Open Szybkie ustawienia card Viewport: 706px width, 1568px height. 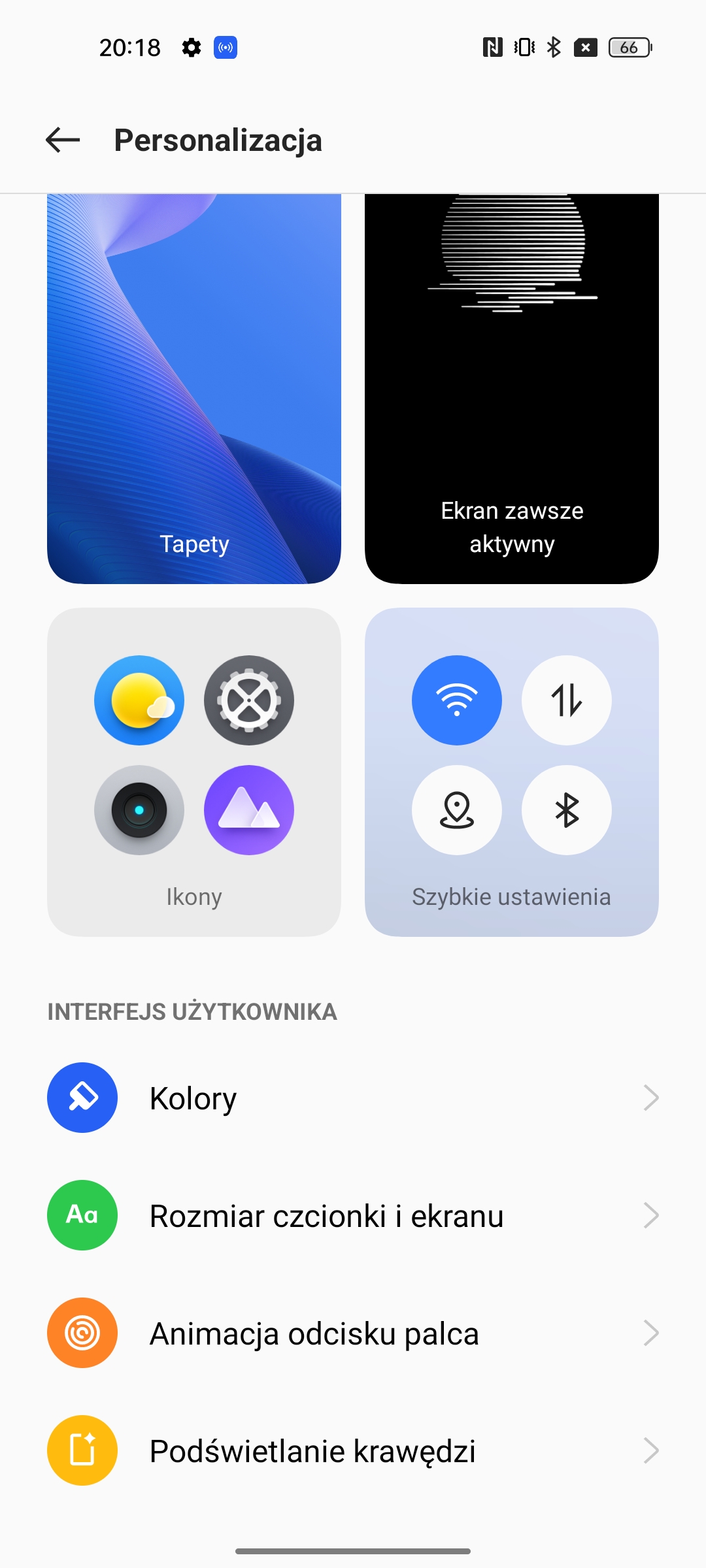point(511,772)
